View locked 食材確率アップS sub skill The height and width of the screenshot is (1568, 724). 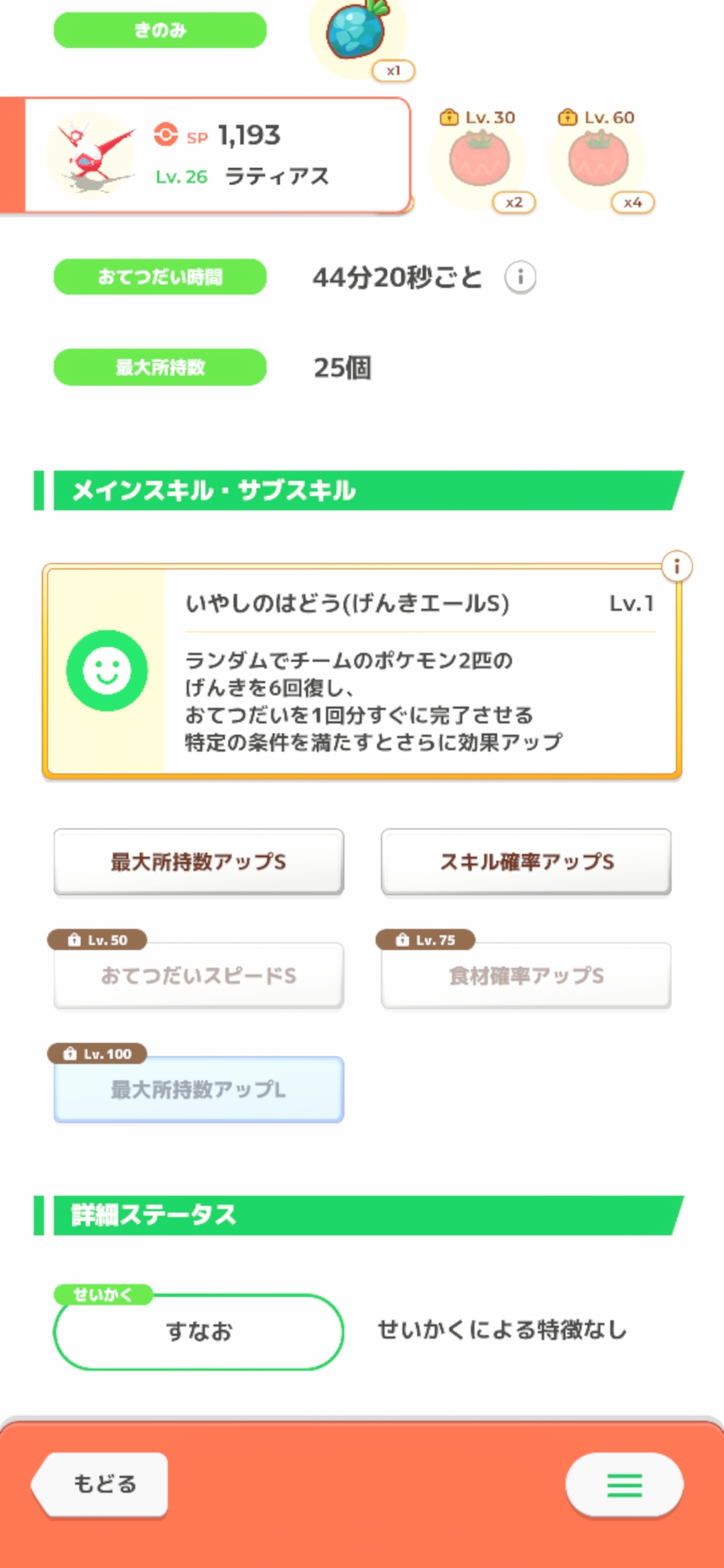[526, 976]
